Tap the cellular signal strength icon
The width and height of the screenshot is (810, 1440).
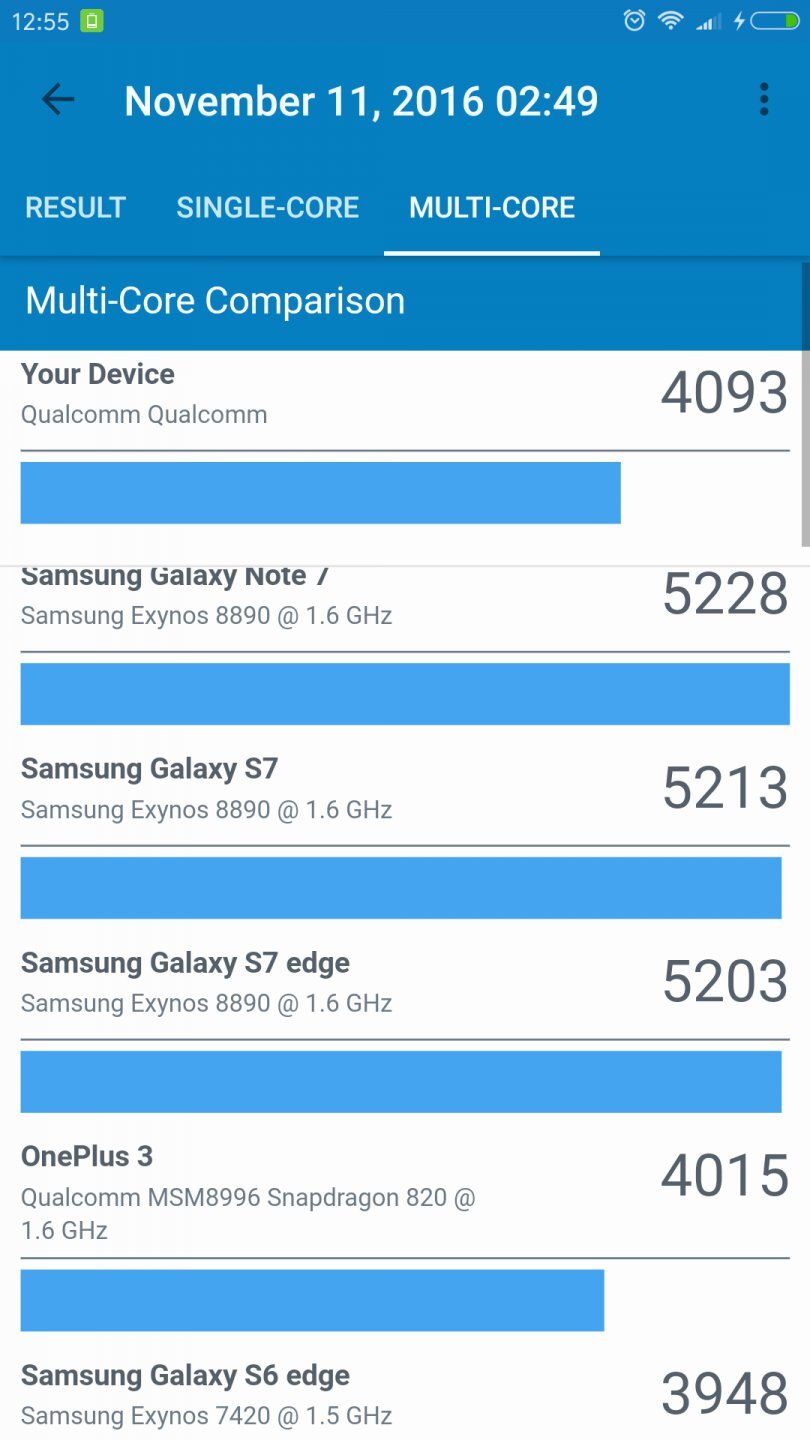707,20
